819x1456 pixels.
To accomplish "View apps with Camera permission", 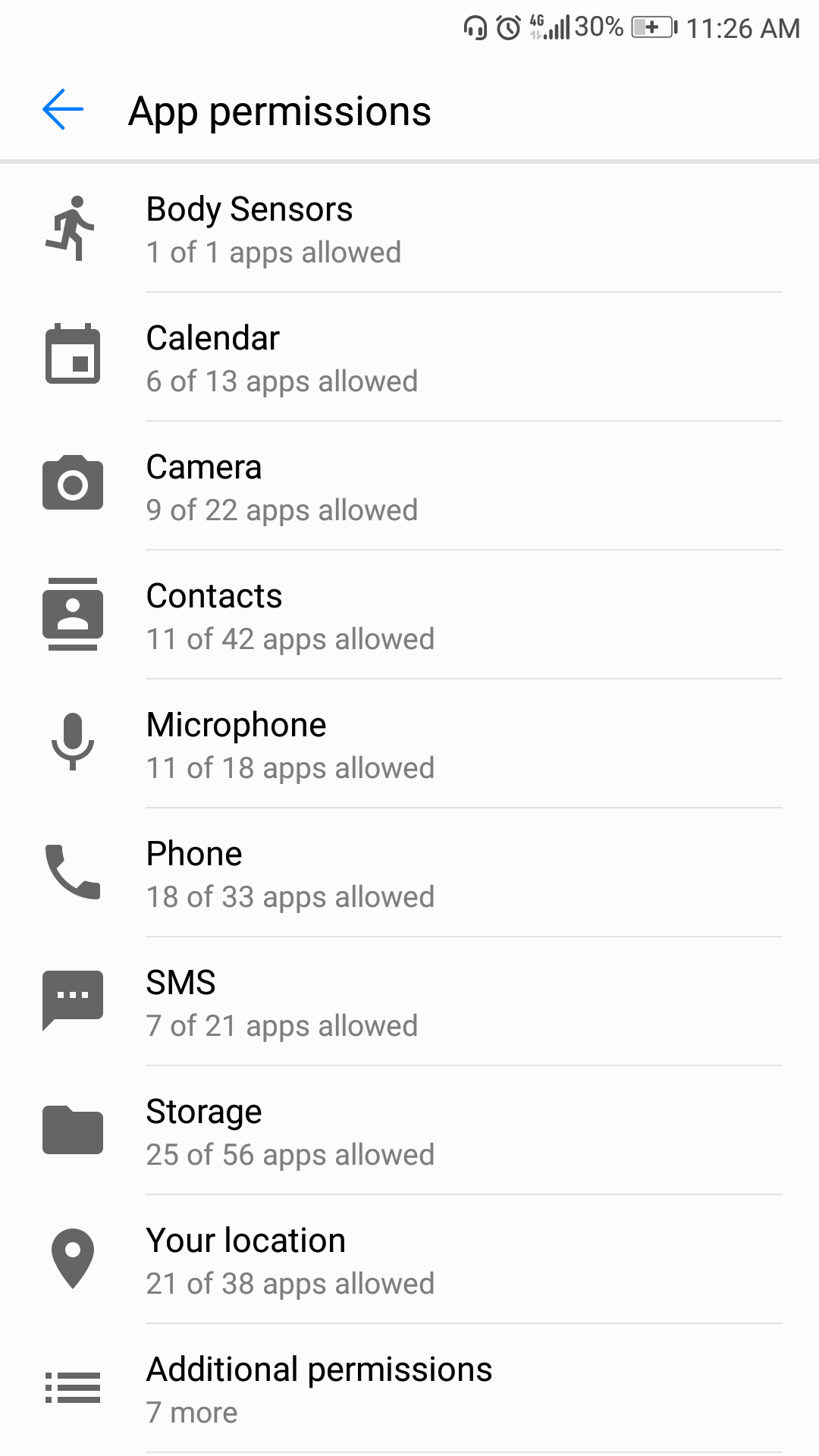I will point(409,488).
